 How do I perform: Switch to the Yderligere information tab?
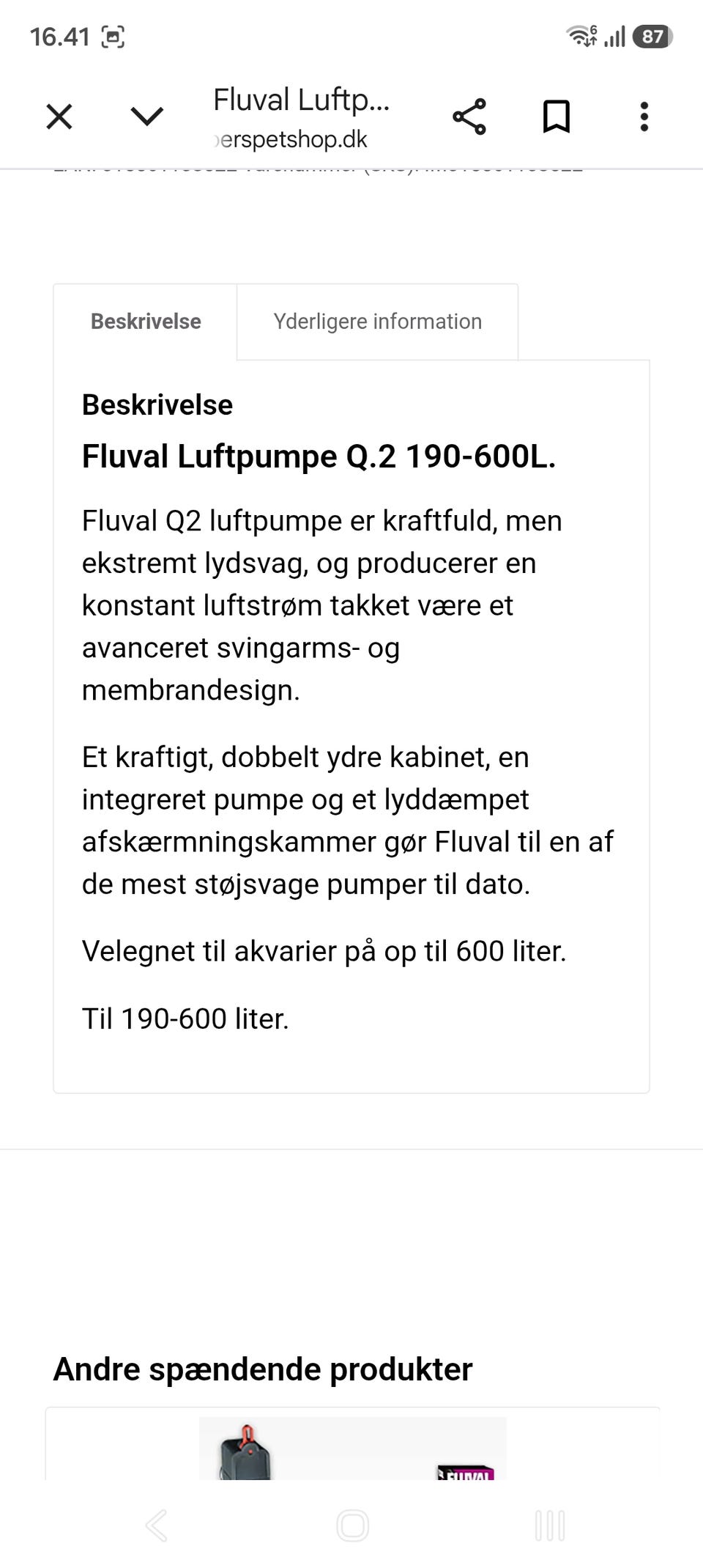click(378, 322)
